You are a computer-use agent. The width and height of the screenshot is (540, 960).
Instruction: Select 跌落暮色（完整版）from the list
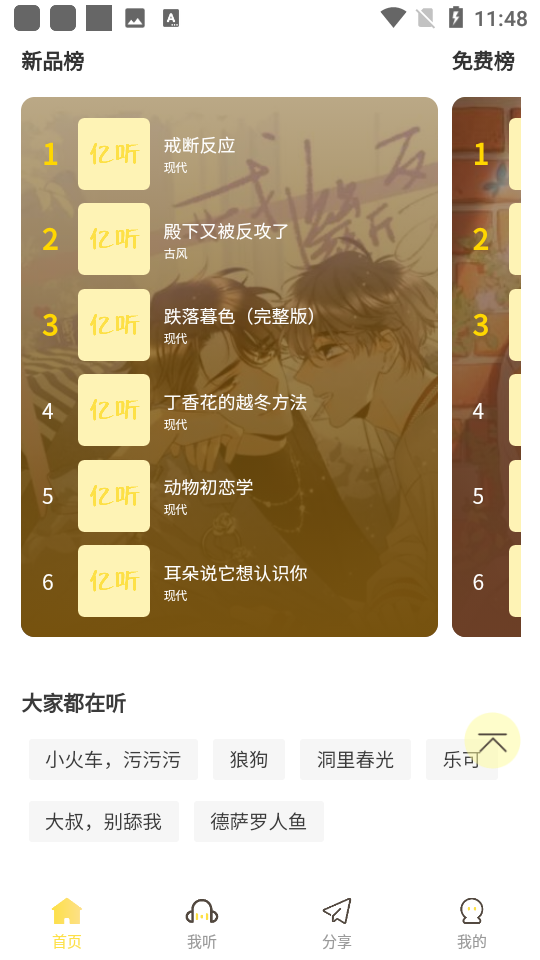point(230,324)
